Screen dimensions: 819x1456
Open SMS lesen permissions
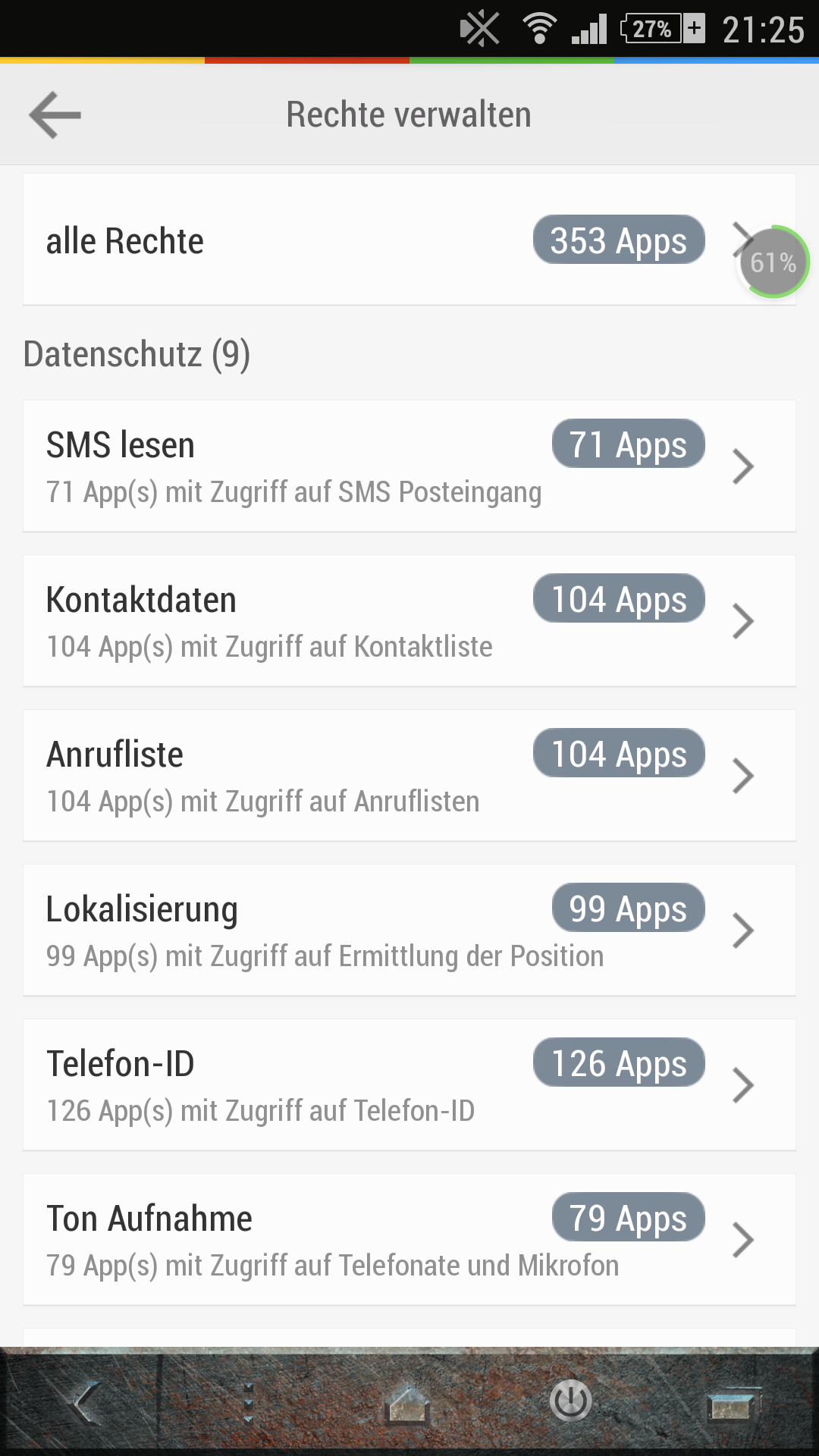(409, 466)
